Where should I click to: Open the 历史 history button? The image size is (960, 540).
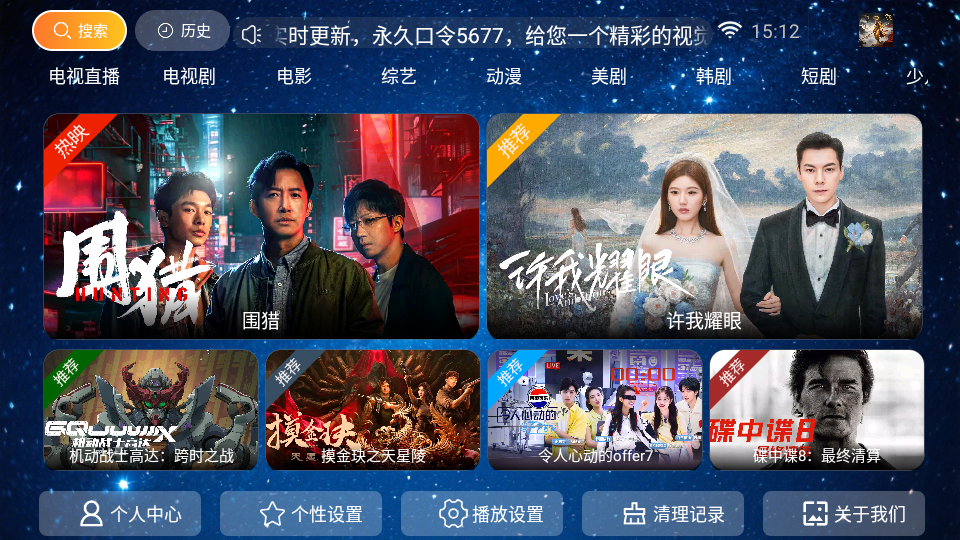click(x=182, y=31)
